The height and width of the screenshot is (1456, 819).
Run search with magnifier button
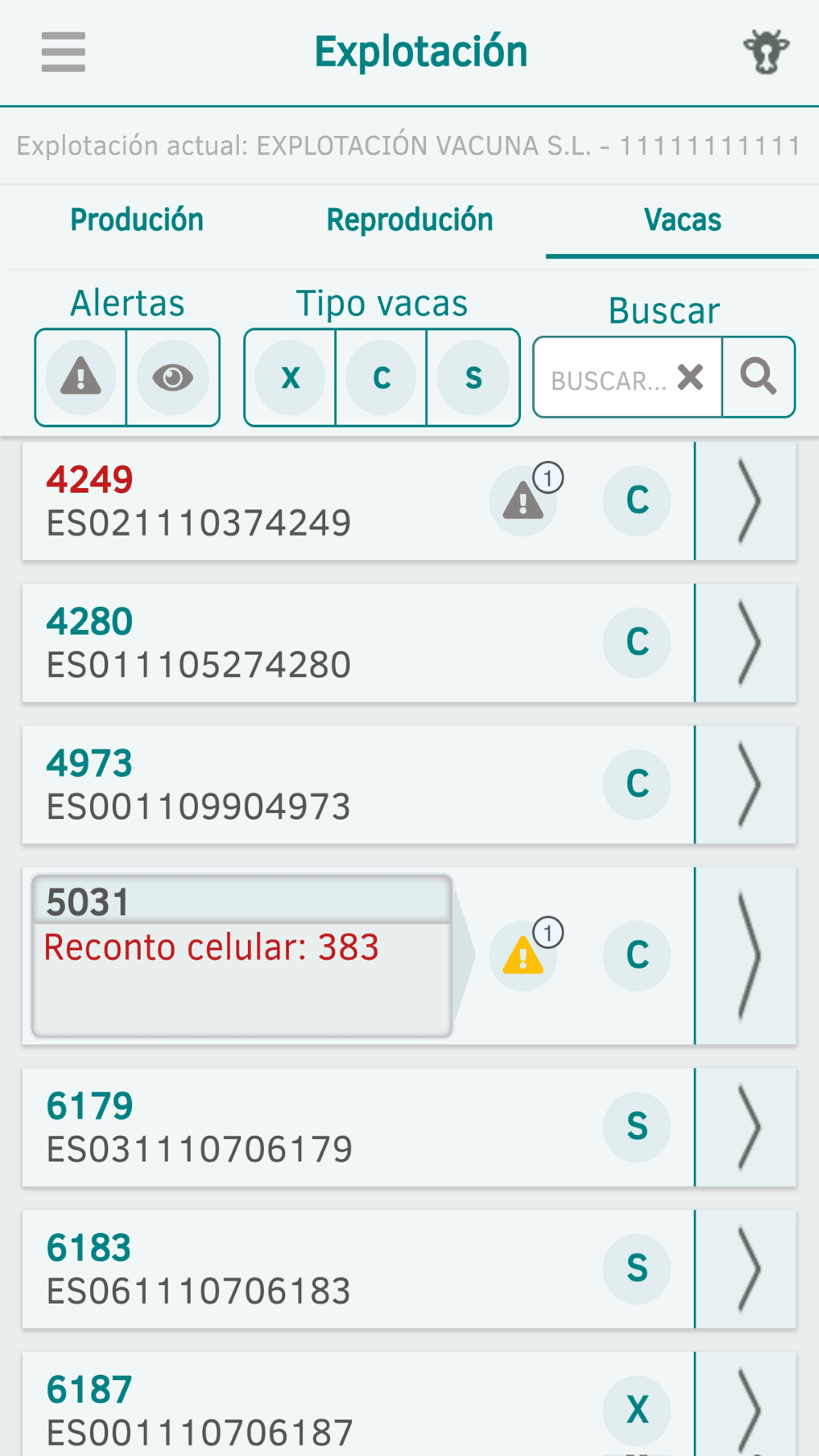point(758,378)
